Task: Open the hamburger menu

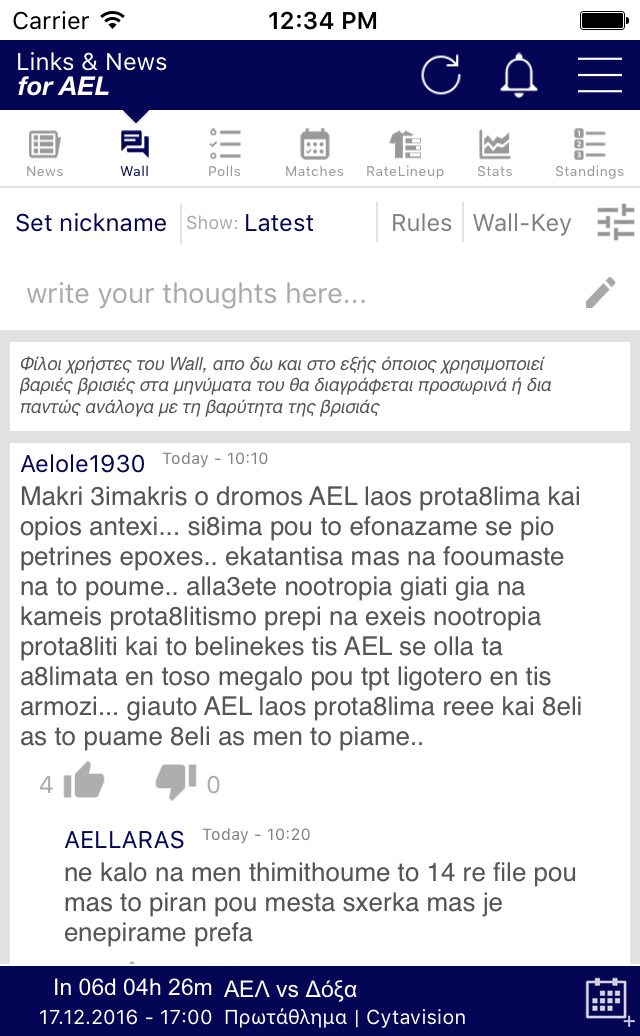Action: [600, 75]
